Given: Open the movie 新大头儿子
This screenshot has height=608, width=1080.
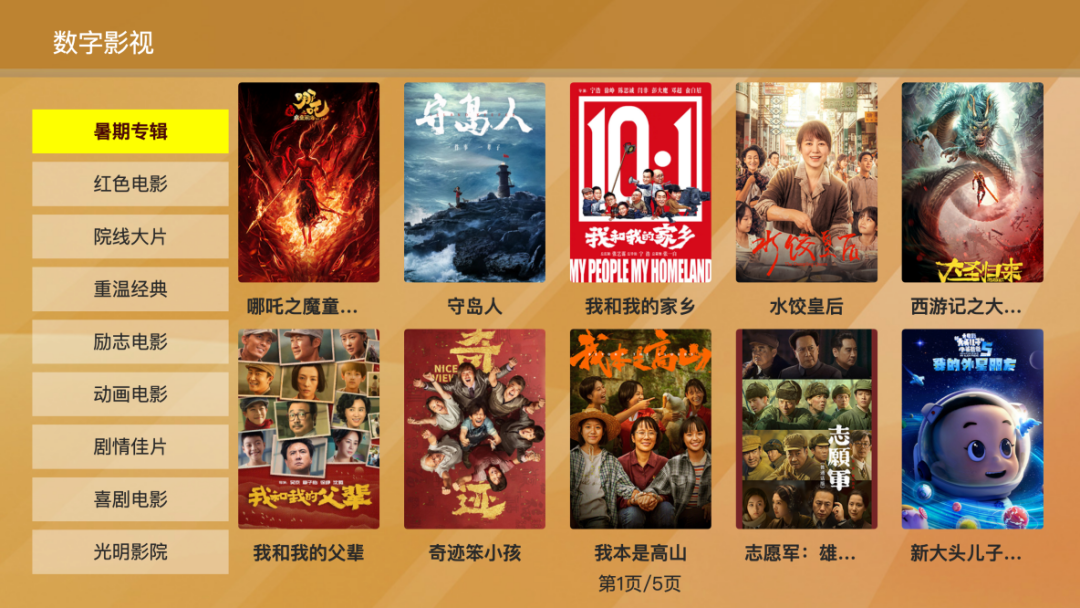Looking at the screenshot, I should click(x=972, y=429).
